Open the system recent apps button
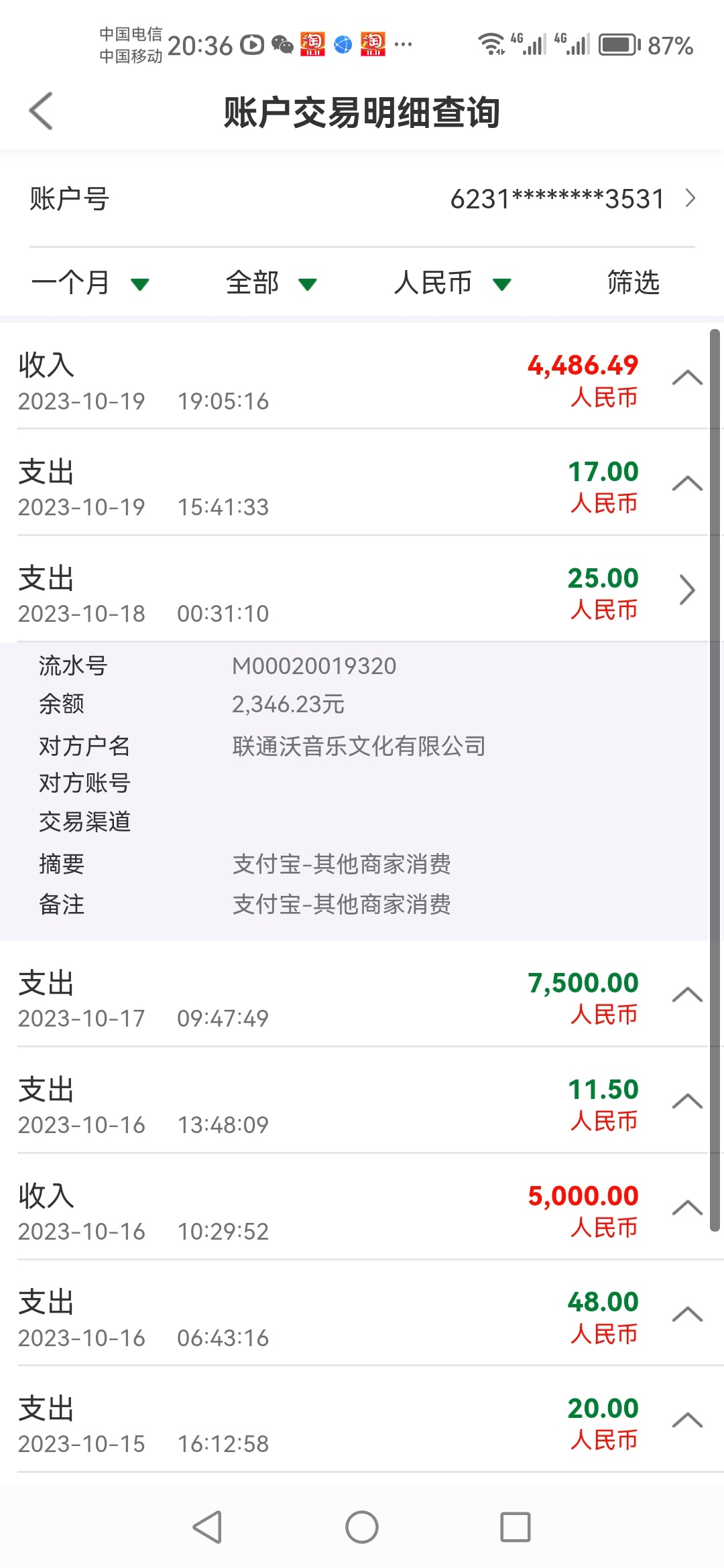This screenshot has height=1568, width=724. 516,1527
